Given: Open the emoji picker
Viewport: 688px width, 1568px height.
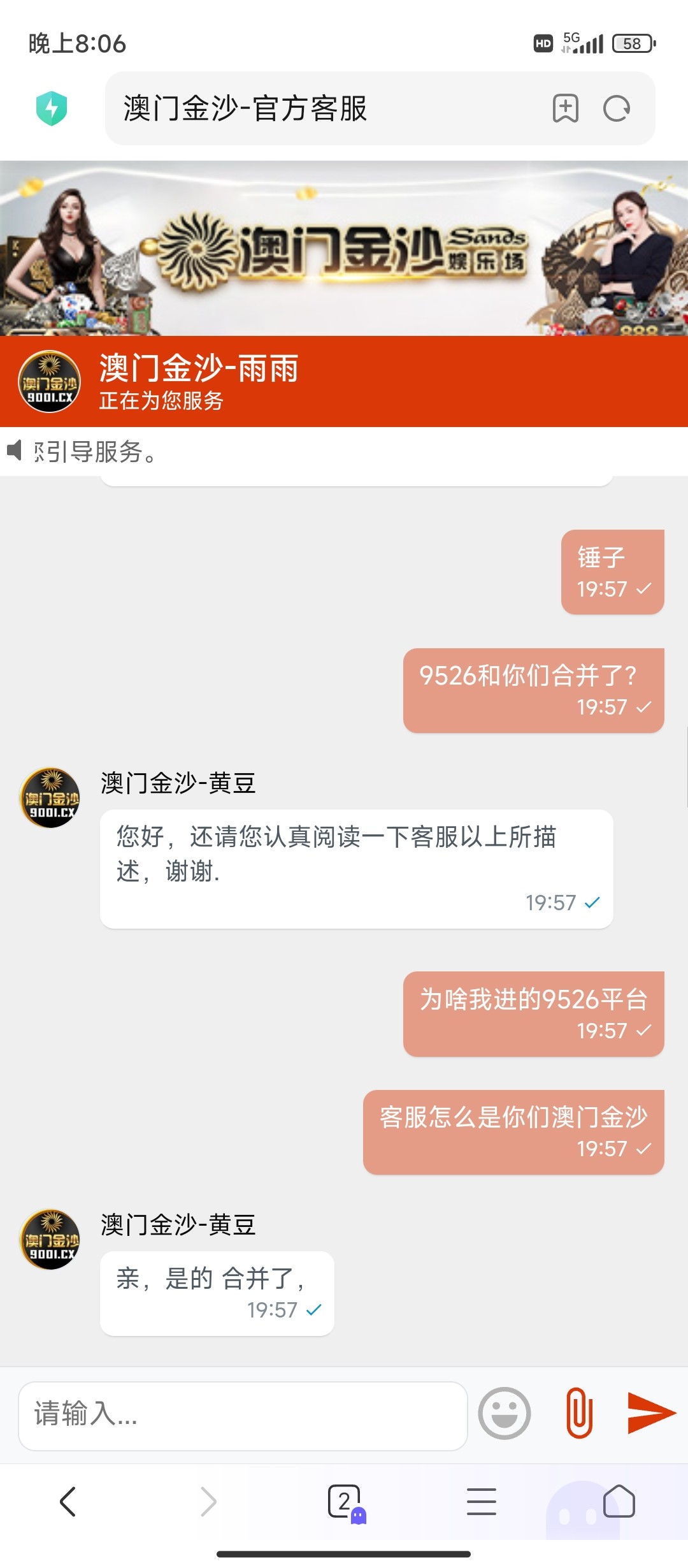Looking at the screenshot, I should click(505, 1413).
